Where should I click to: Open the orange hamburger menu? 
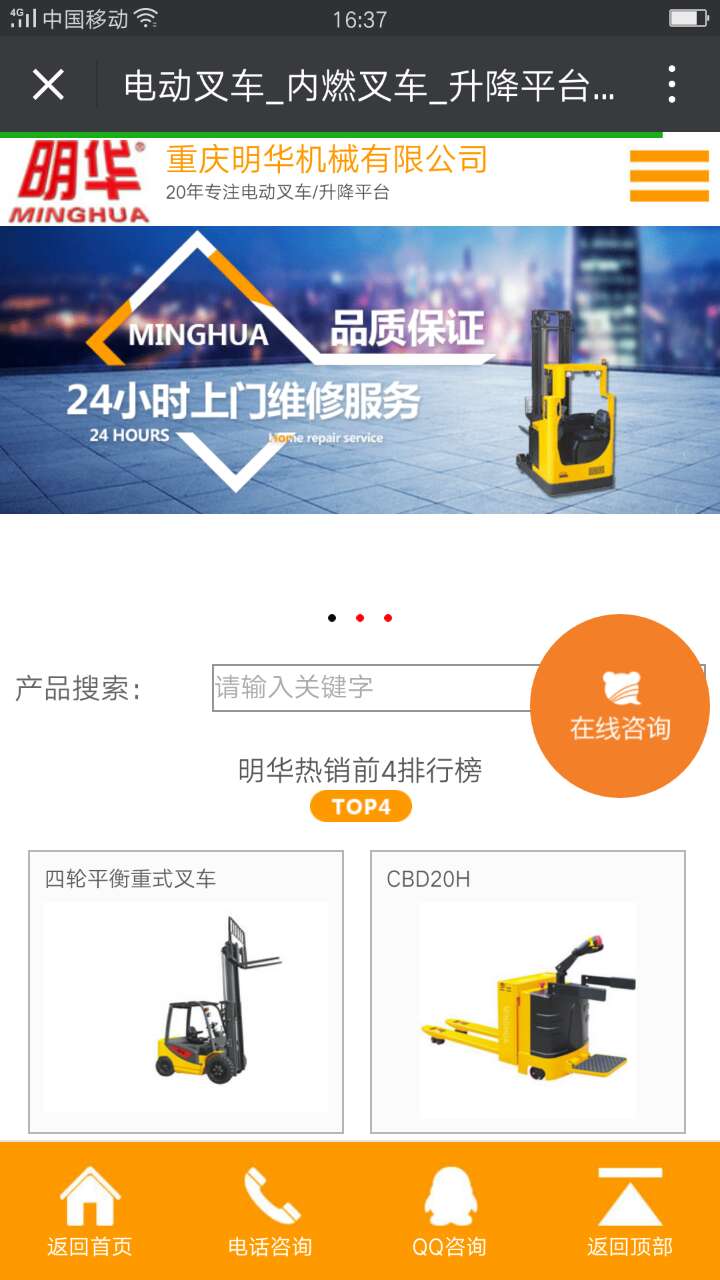pos(669,176)
